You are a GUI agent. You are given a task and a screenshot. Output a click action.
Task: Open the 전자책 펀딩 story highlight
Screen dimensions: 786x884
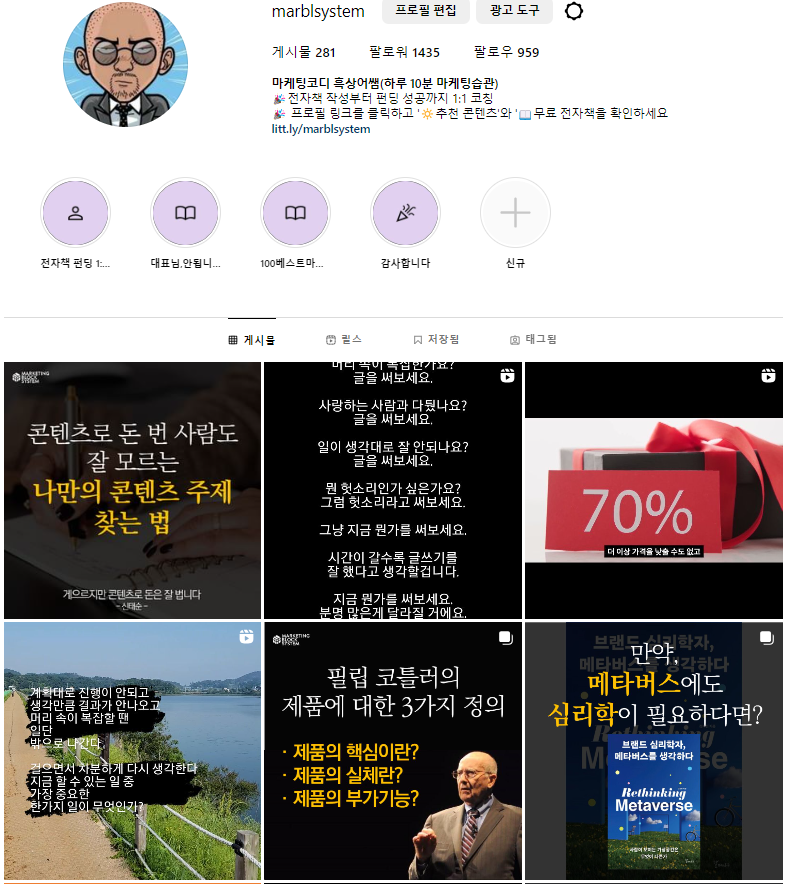click(x=76, y=223)
